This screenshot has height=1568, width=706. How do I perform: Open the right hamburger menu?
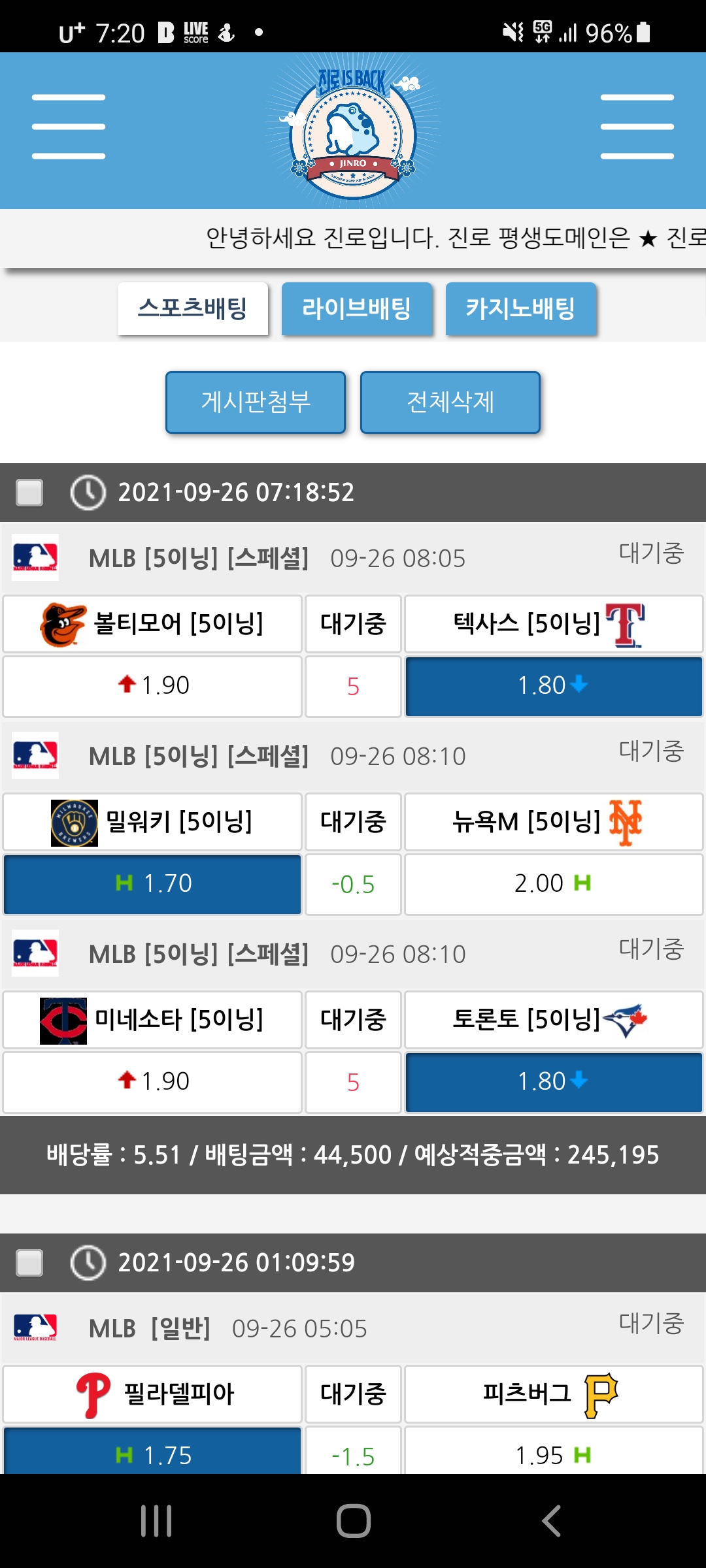(637, 127)
